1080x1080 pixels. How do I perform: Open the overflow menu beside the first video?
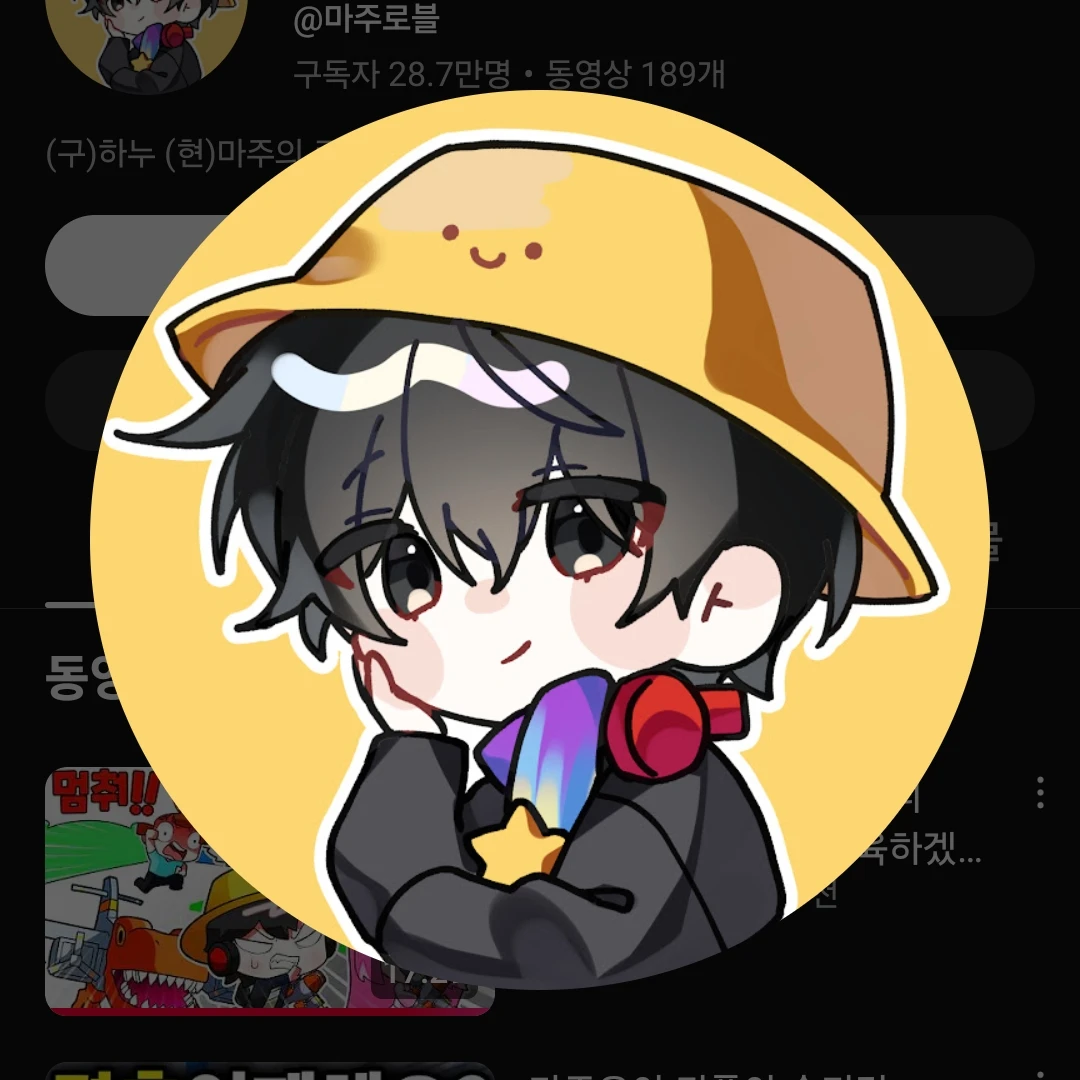(x=1040, y=791)
